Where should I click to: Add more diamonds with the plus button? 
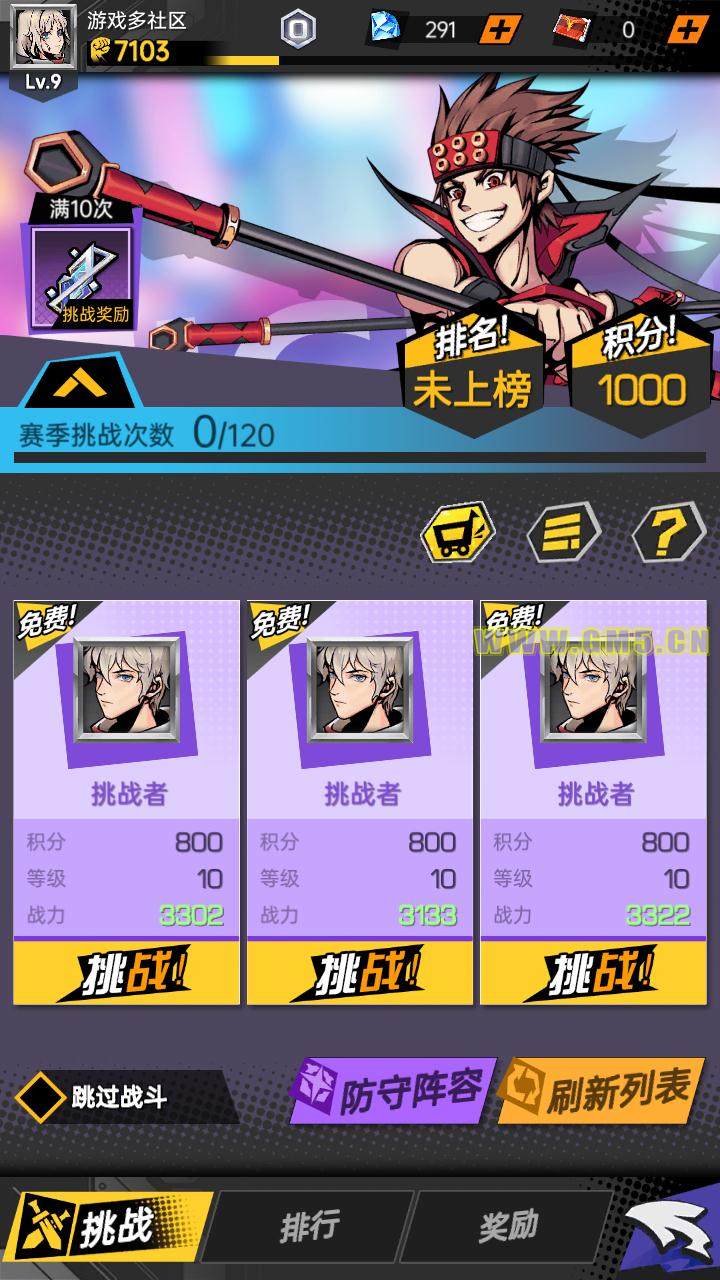click(x=500, y=29)
